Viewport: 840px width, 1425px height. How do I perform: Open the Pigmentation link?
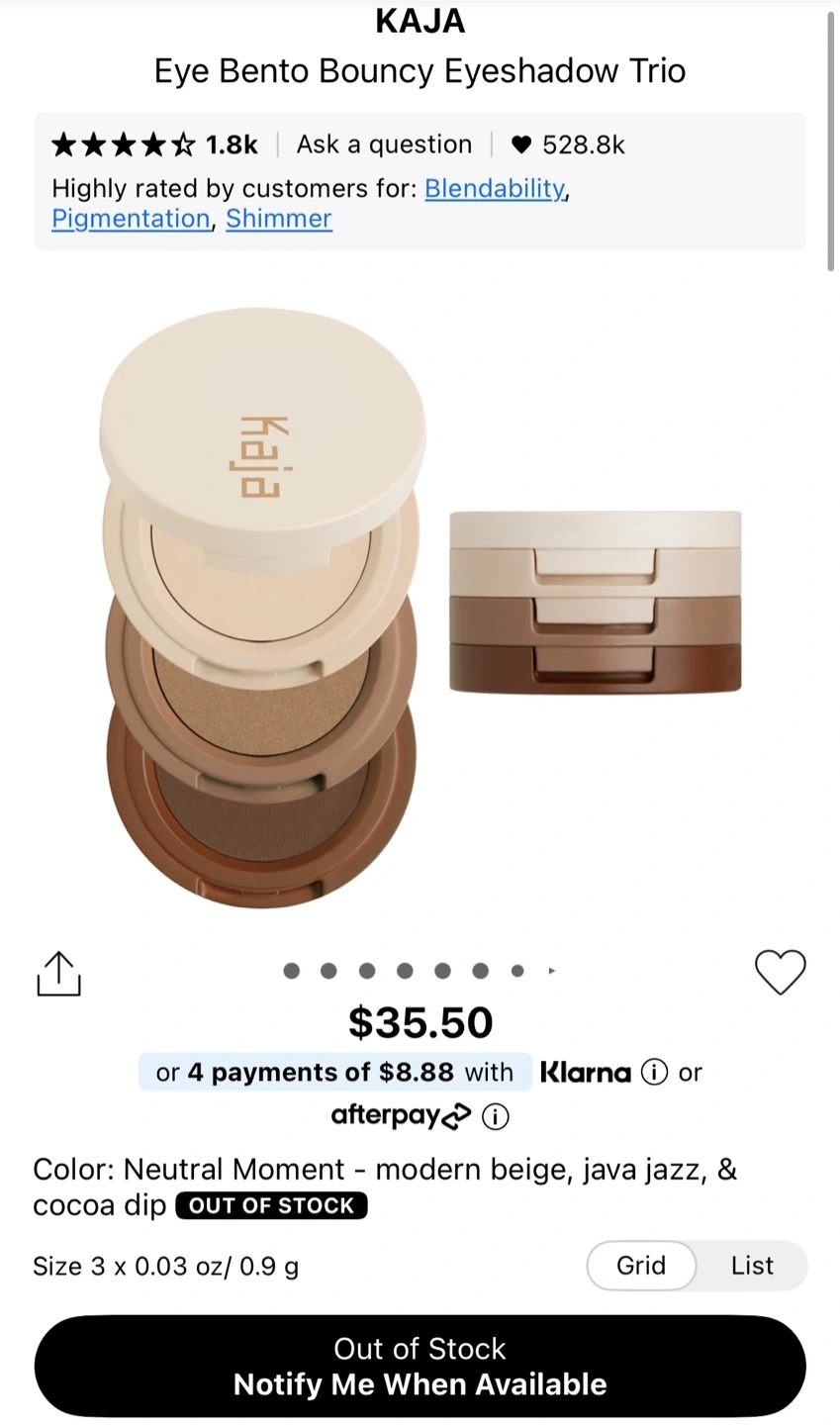[131, 219]
